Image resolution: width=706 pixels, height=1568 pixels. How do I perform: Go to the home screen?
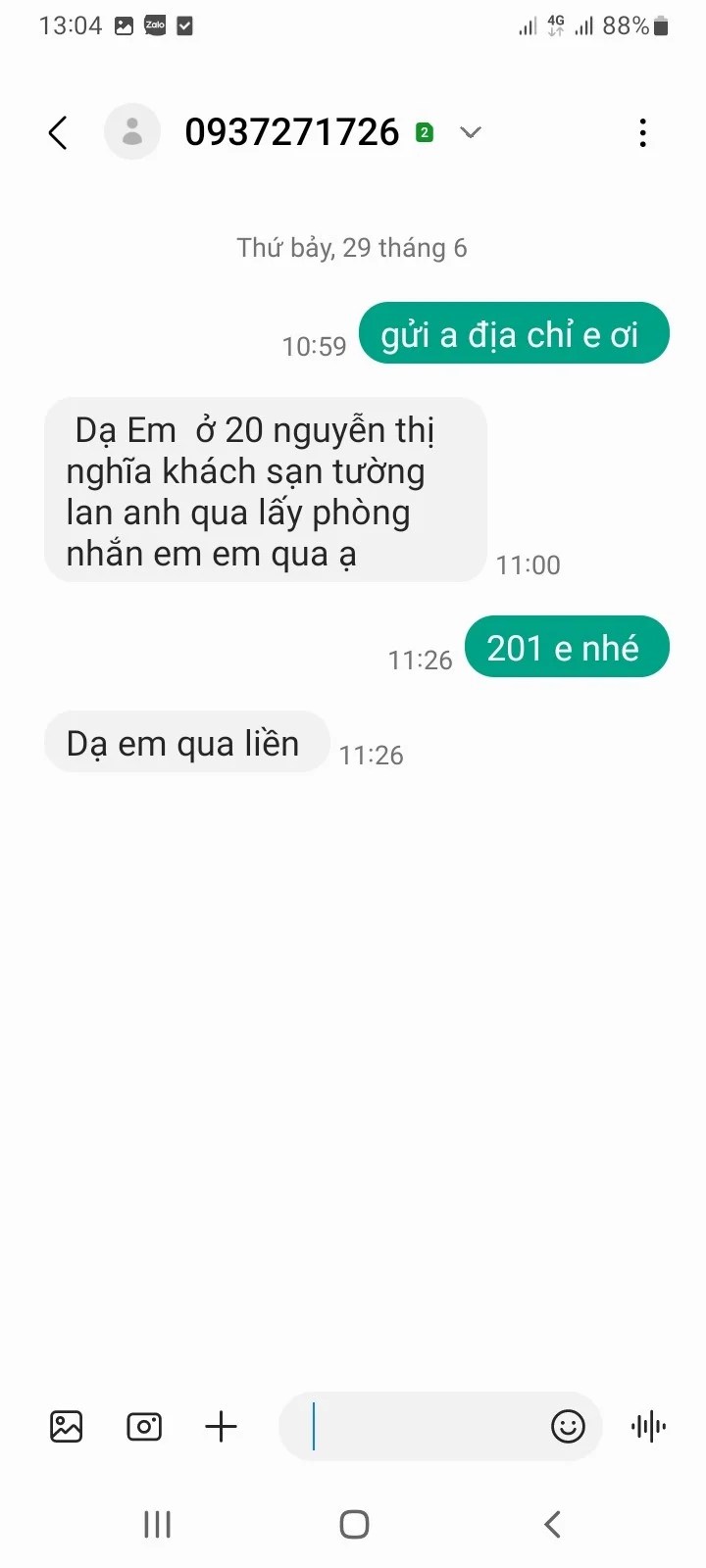353,1524
